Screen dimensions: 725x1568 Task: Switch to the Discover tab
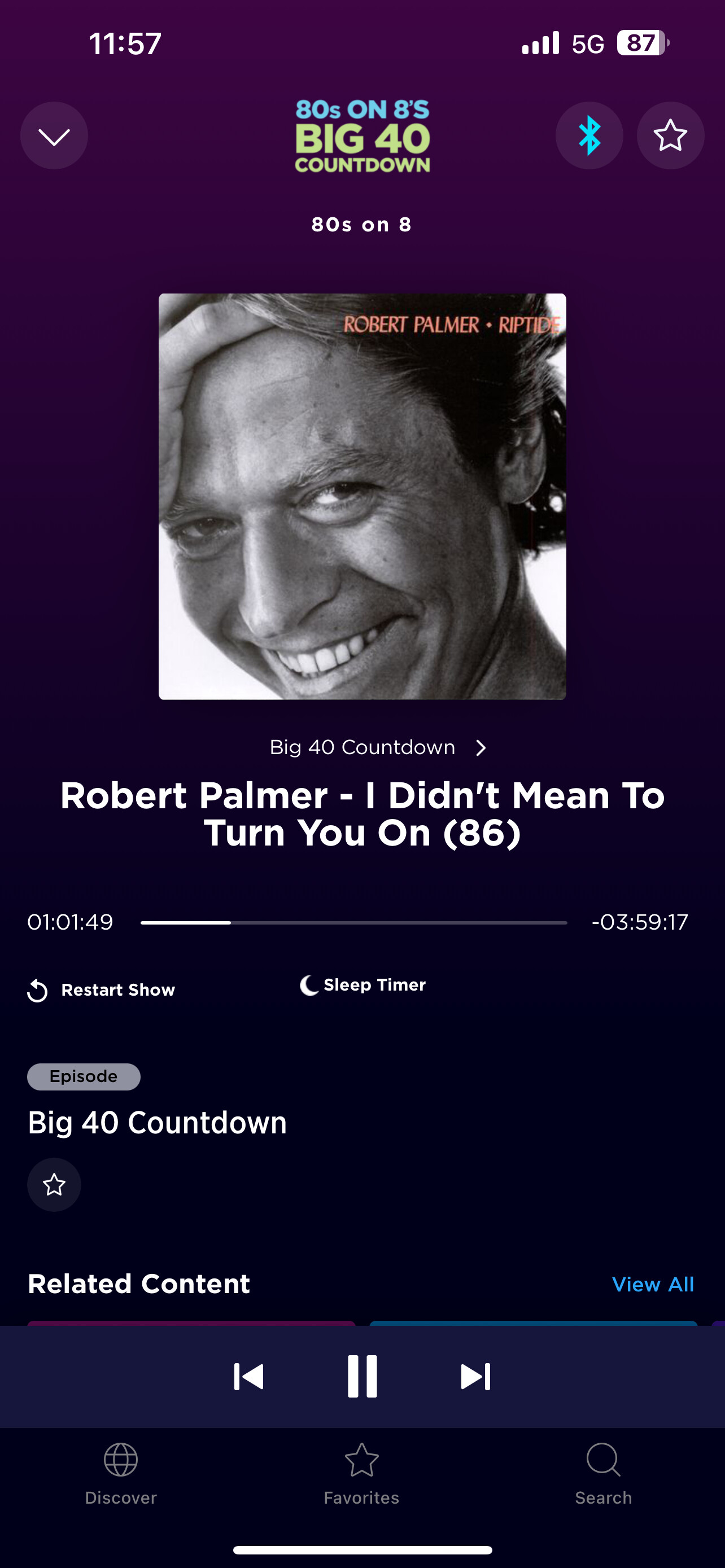tap(120, 1473)
